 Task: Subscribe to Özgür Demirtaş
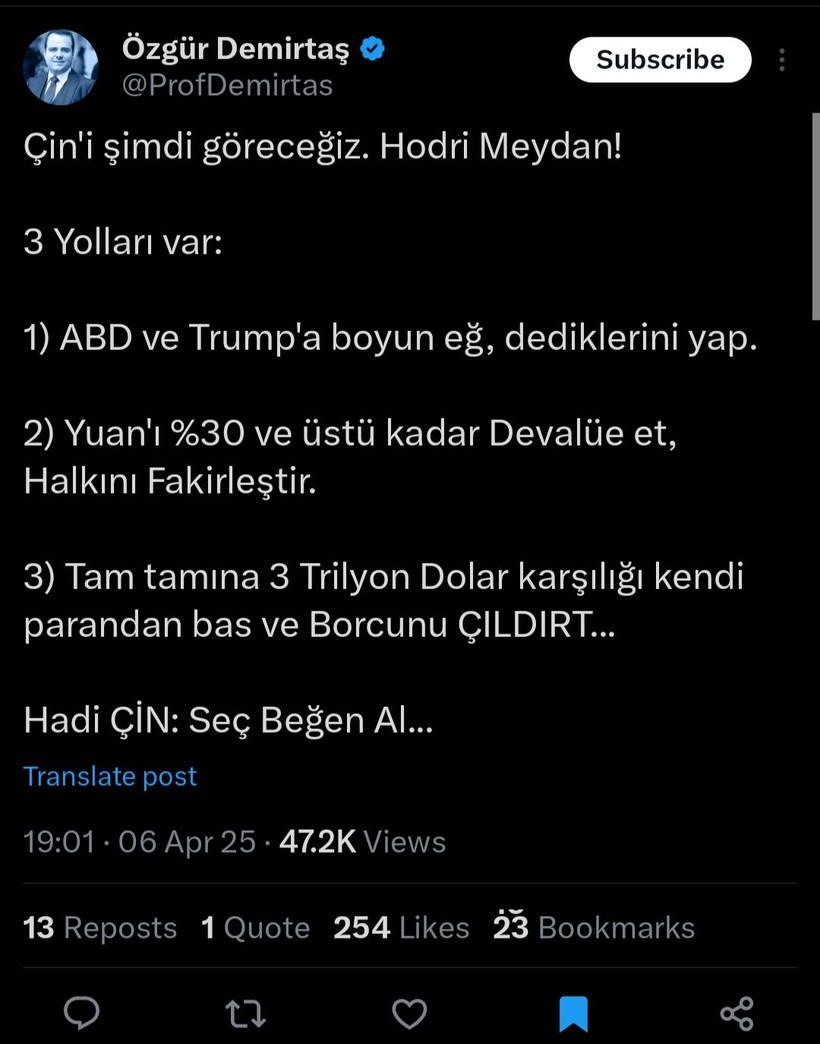coord(660,60)
